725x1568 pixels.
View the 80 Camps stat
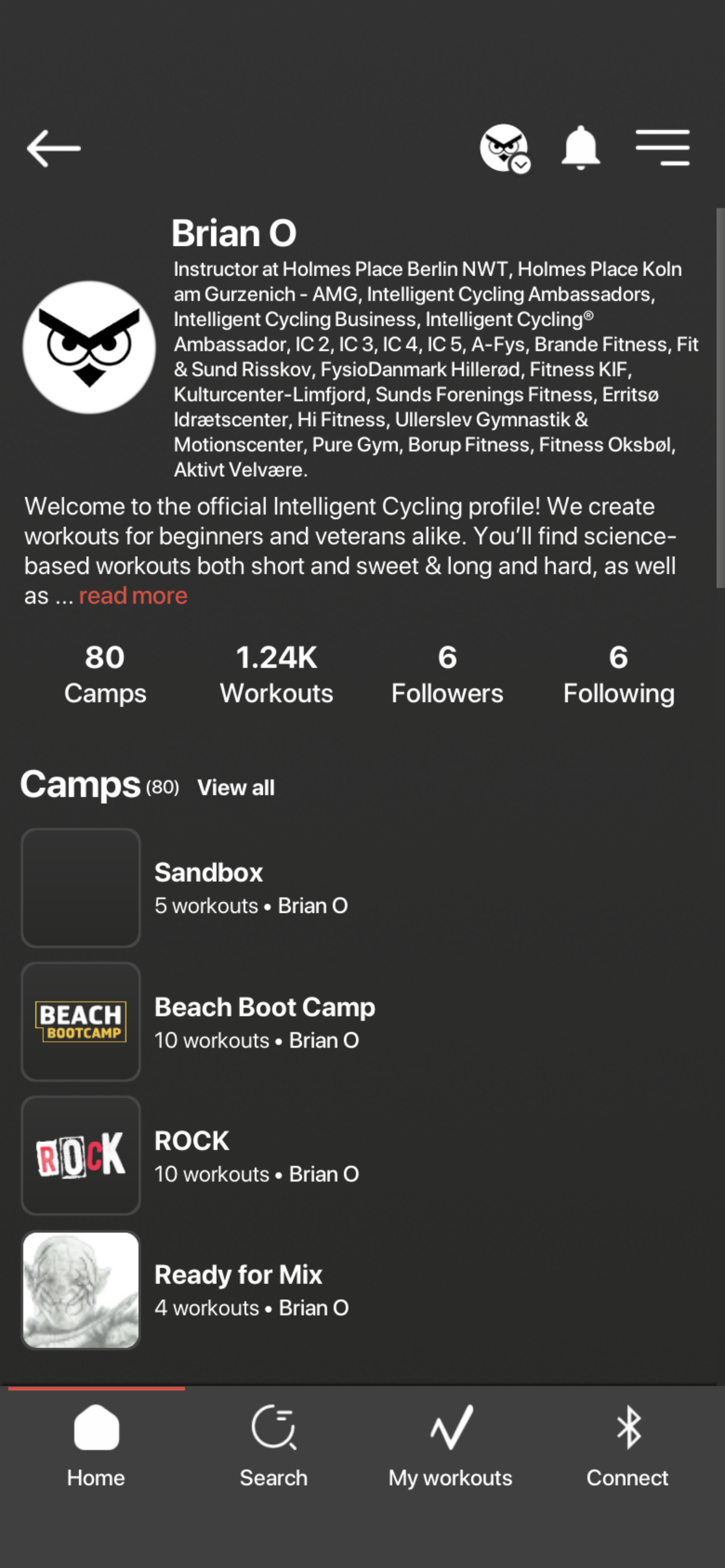click(105, 674)
